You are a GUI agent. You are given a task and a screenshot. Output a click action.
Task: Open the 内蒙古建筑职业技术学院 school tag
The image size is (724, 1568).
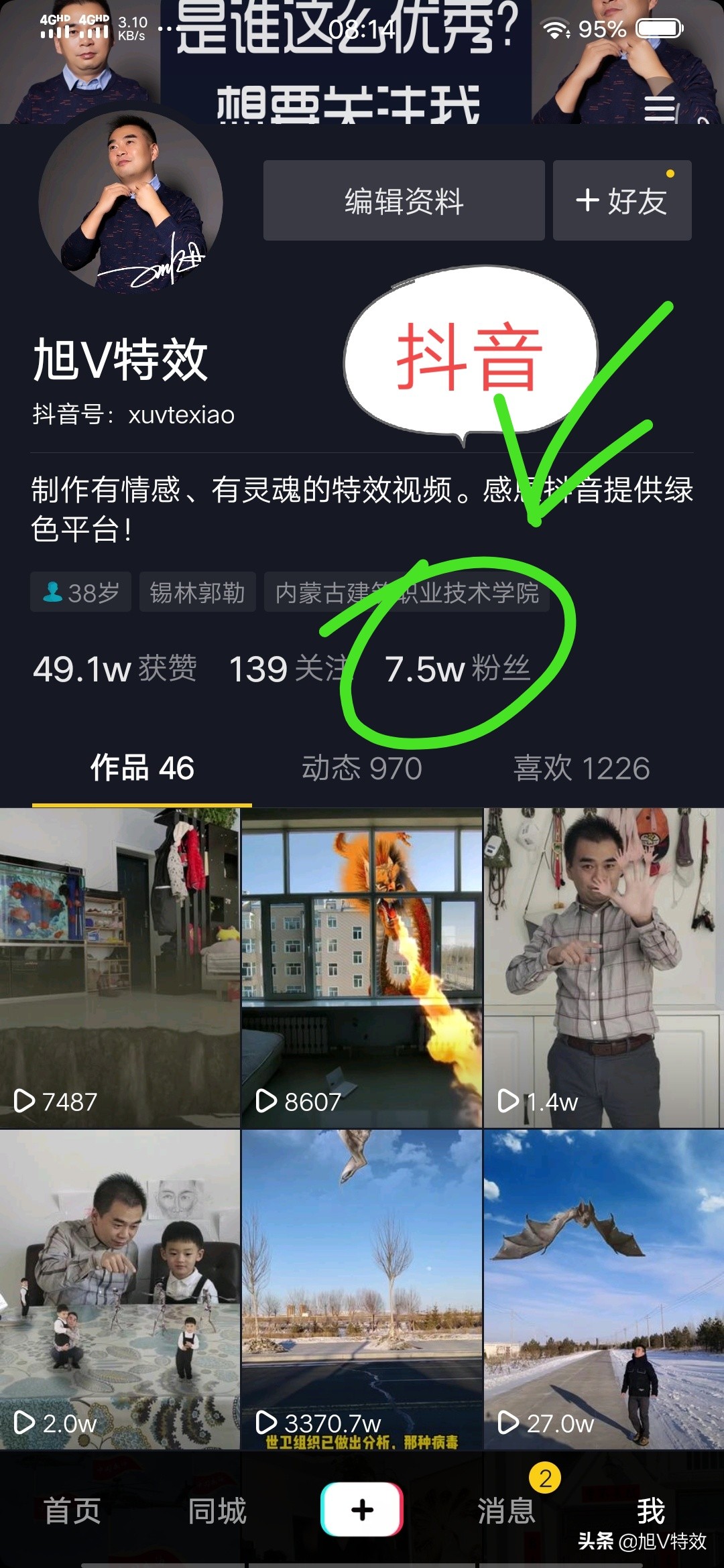409,592
